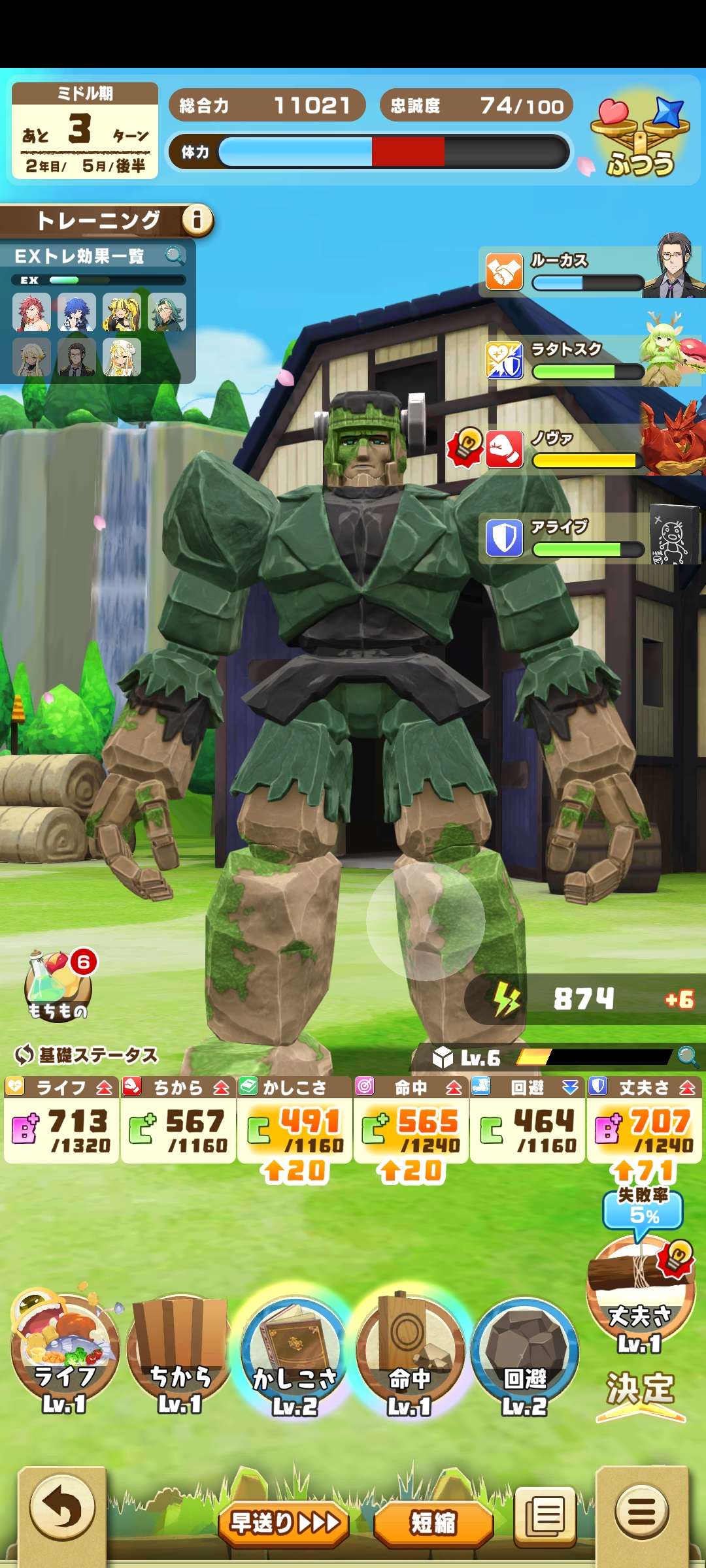The height and width of the screenshot is (1568, 706).
Task: Select the ちから training
Action: (x=180, y=1352)
